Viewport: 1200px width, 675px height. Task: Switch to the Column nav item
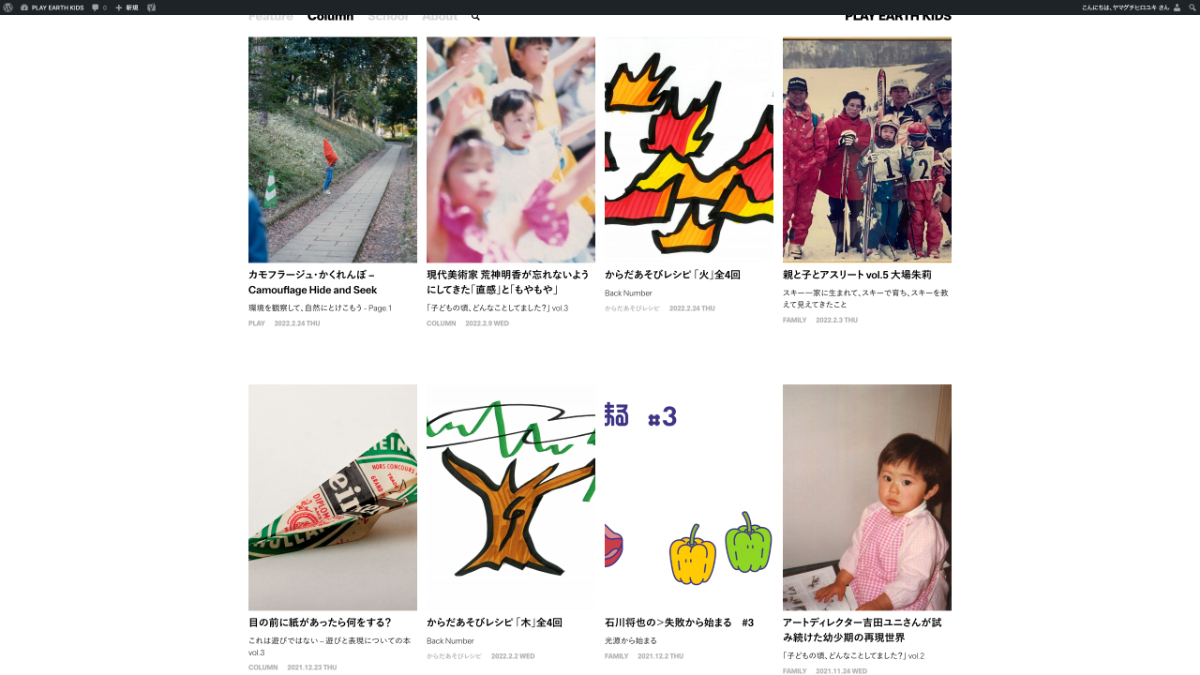[x=330, y=17]
